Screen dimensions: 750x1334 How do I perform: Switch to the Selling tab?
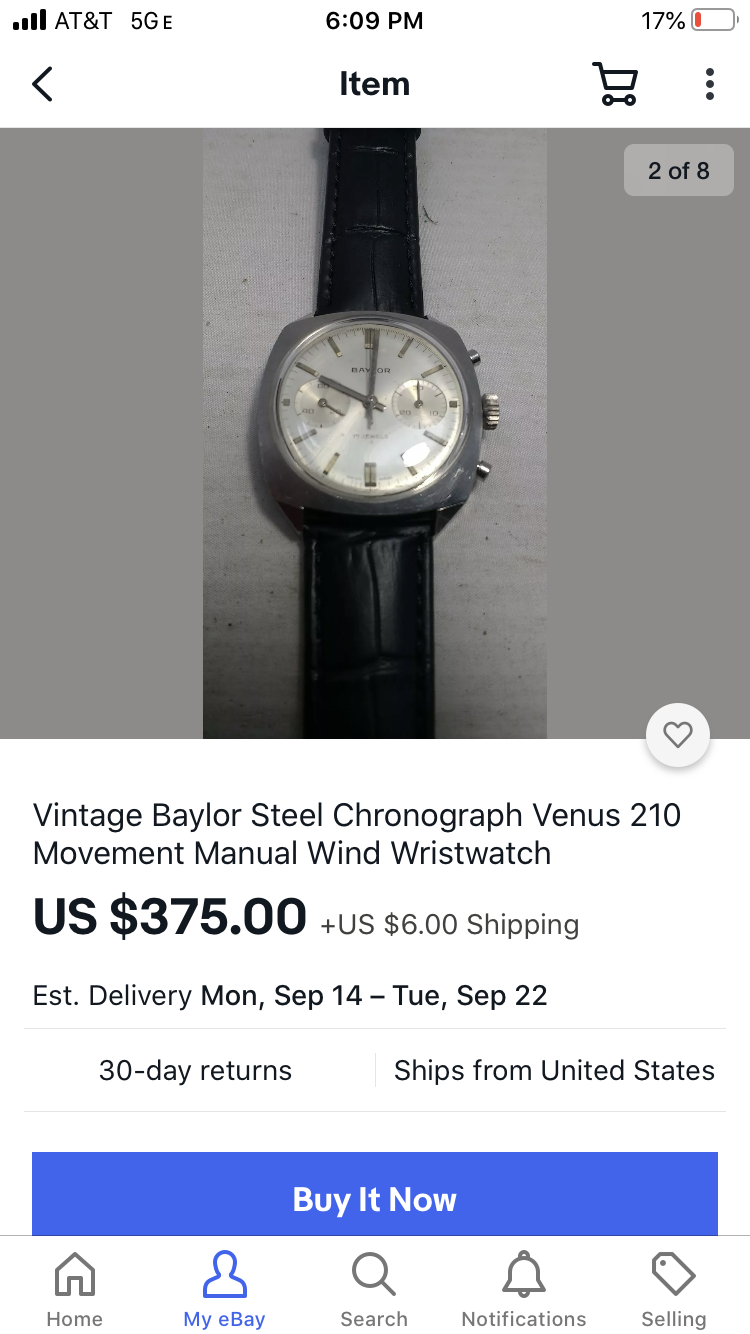click(673, 1289)
